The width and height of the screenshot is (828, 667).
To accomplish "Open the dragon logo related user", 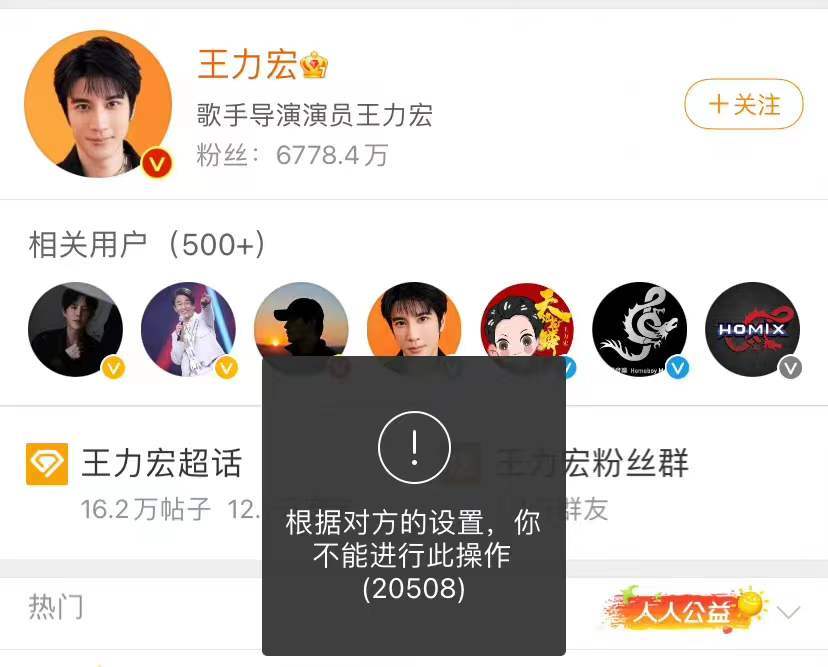I will pos(639,329).
